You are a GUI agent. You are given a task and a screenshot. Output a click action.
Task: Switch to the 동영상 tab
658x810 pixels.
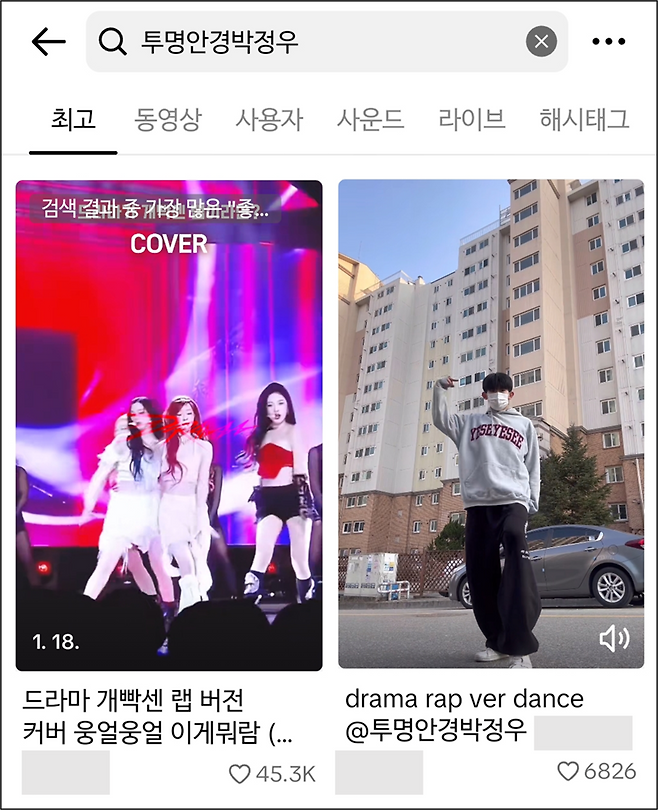click(x=167, y=121)
